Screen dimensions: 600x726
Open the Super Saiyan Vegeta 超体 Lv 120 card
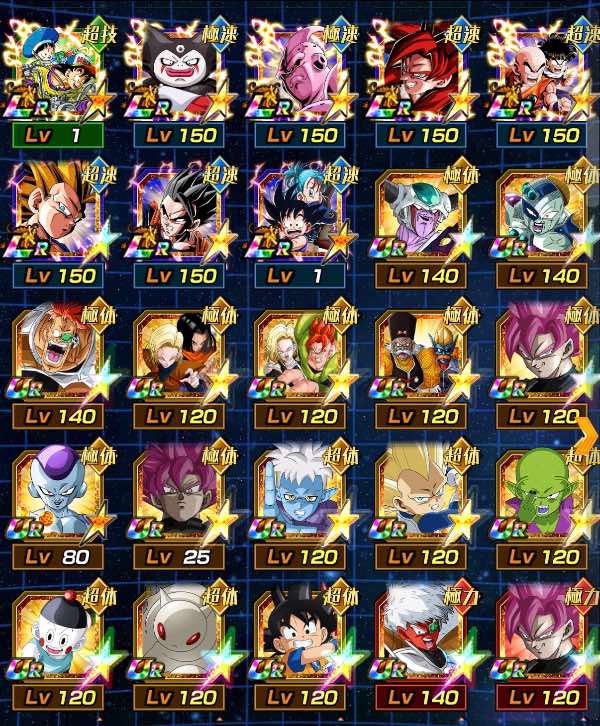coord(421,507)
